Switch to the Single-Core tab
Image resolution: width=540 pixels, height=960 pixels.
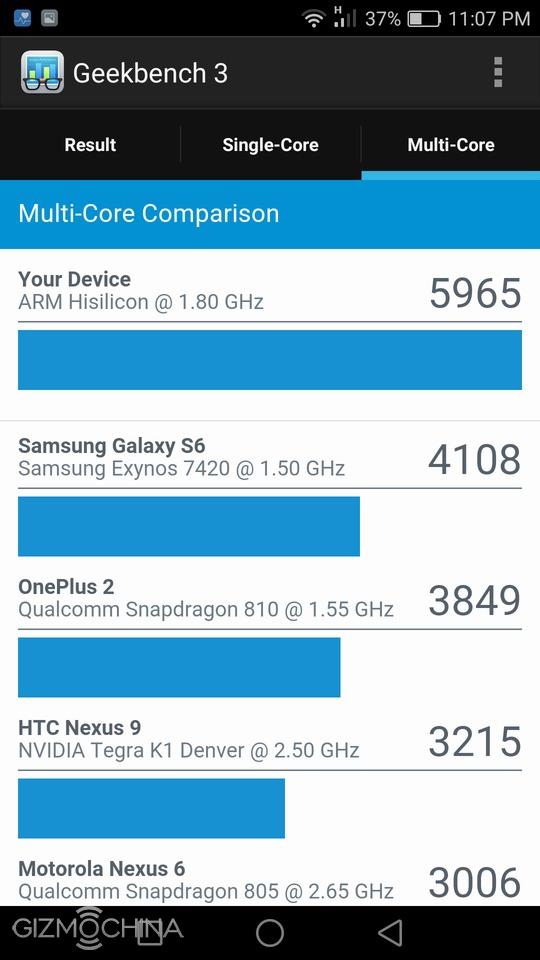(270, 145)
